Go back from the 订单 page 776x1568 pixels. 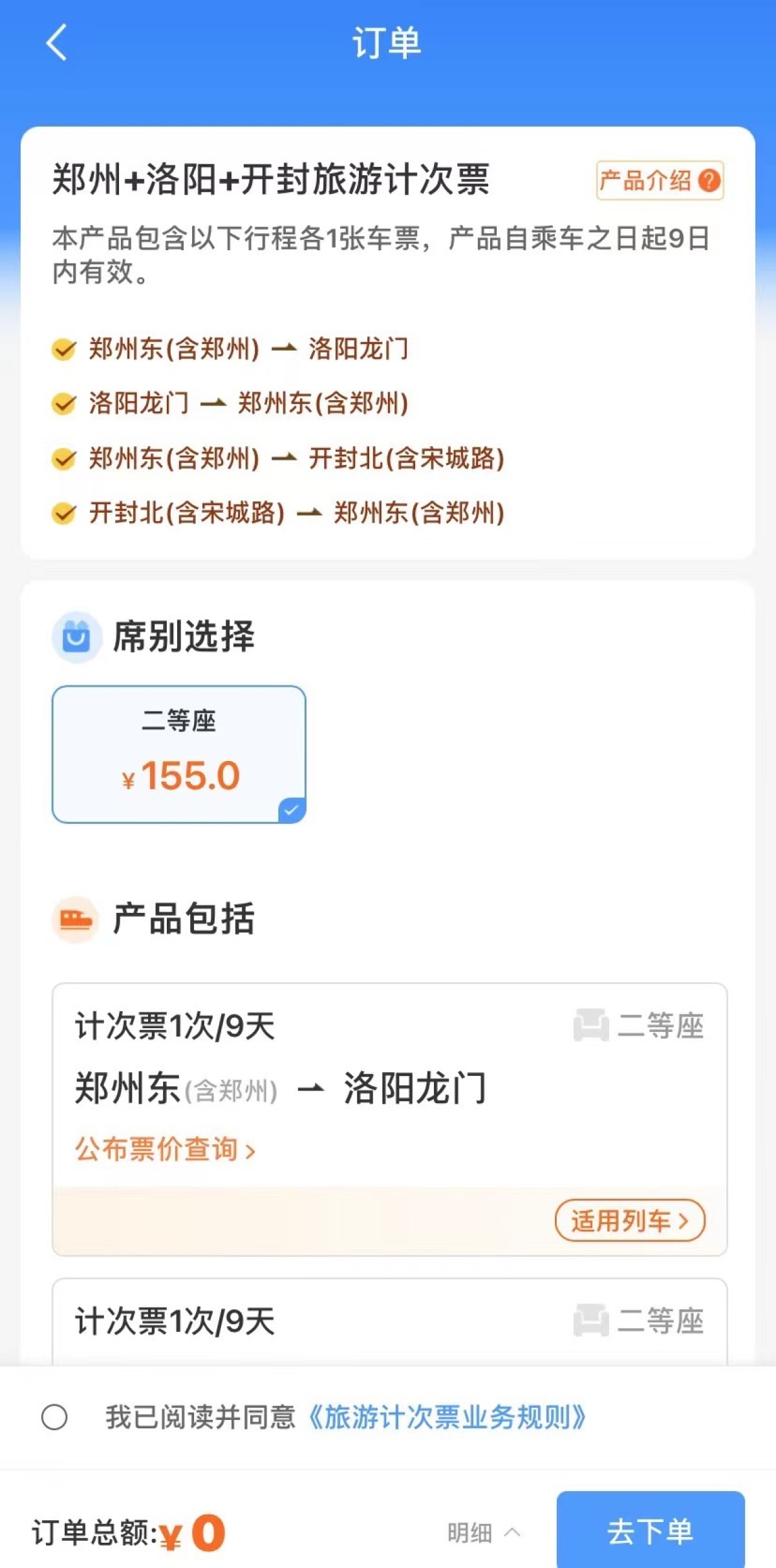click(57, 43)
